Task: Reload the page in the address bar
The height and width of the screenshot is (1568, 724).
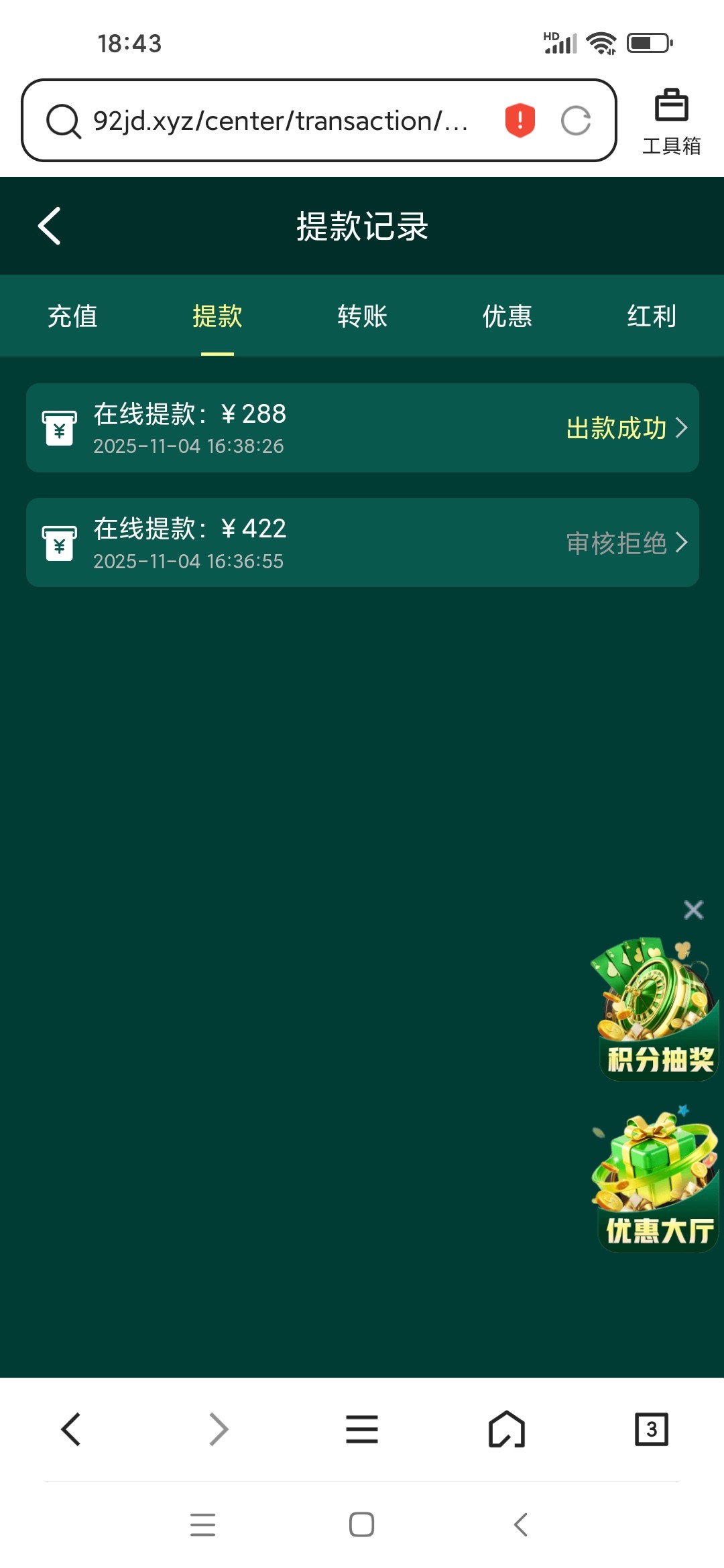Action: [576, 121]
